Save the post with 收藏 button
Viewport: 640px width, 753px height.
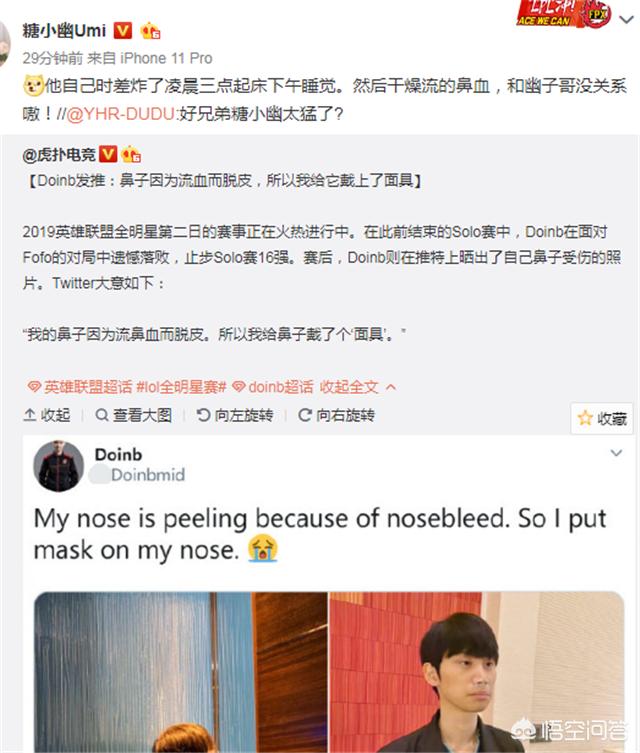coord(603,419)
